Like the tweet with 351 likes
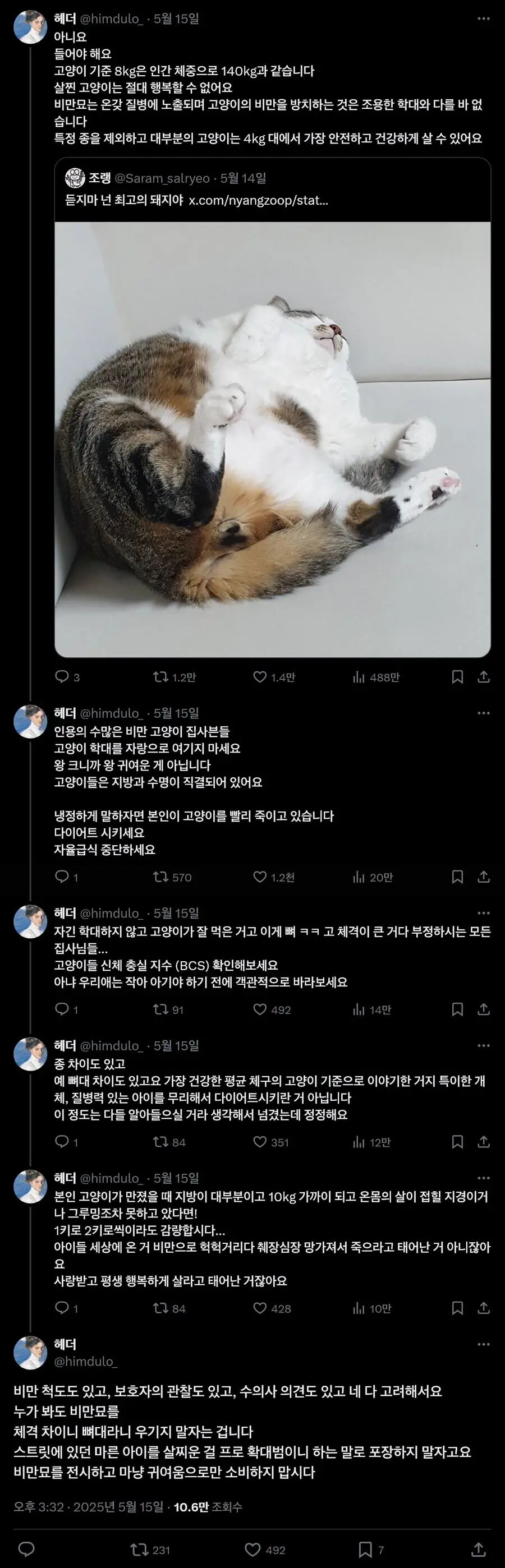The width and height of the screenshot is (505, 1568). click(260, 1142)
